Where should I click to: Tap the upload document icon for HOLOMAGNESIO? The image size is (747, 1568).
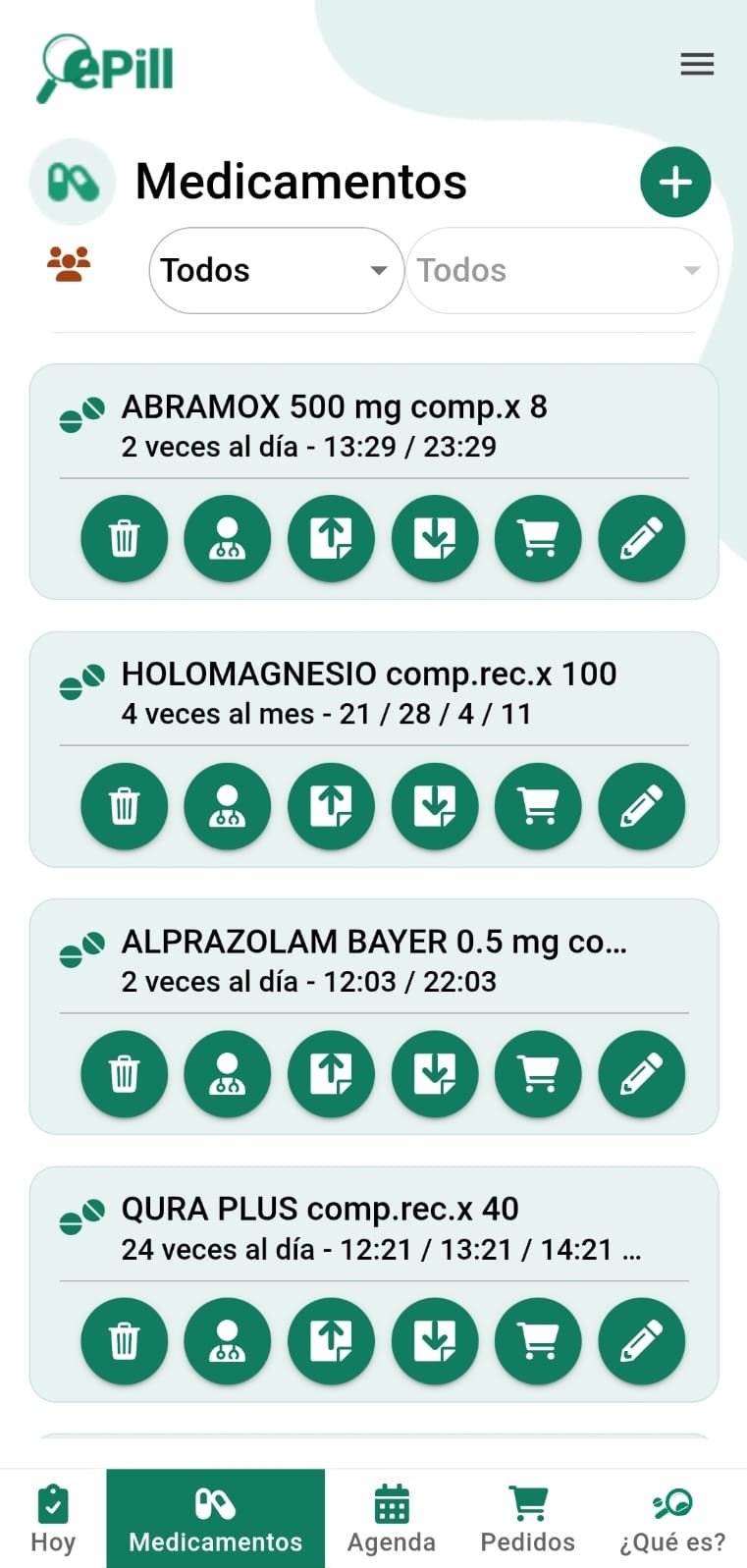[x=331, y=806]
